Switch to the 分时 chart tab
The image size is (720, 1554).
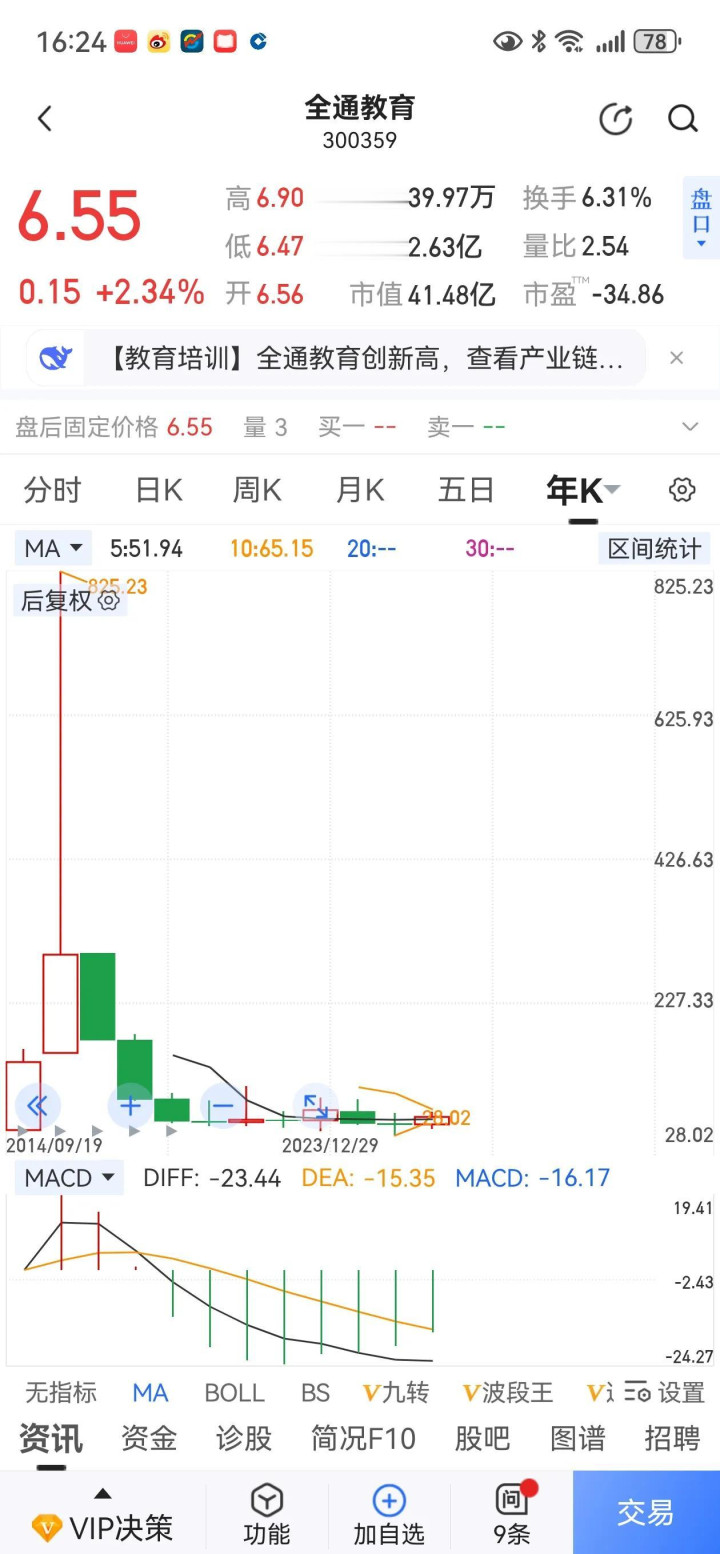click(53, 490)
